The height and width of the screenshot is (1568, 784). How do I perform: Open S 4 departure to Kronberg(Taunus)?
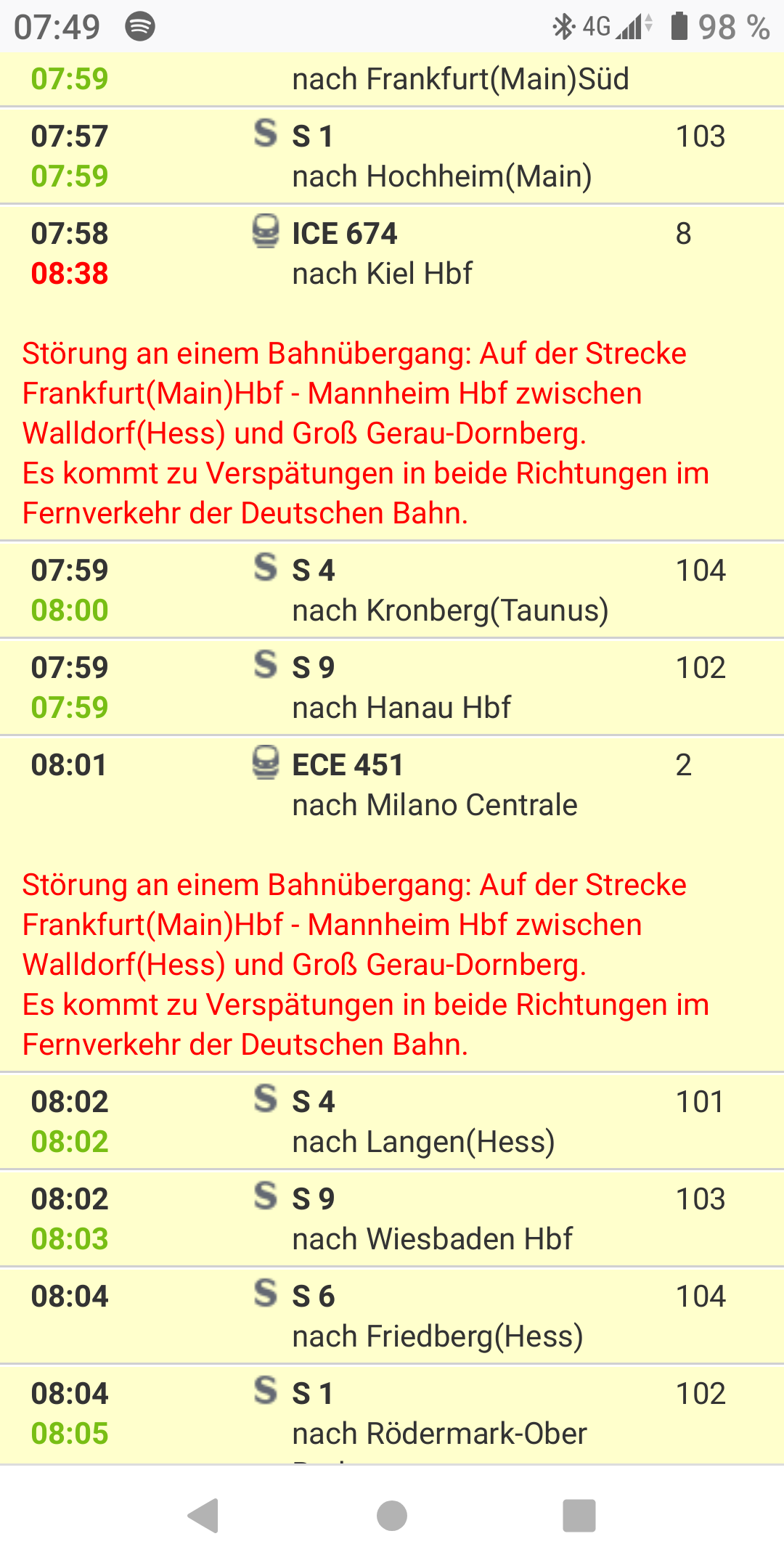pyautogui.click(x=392, y=590)
